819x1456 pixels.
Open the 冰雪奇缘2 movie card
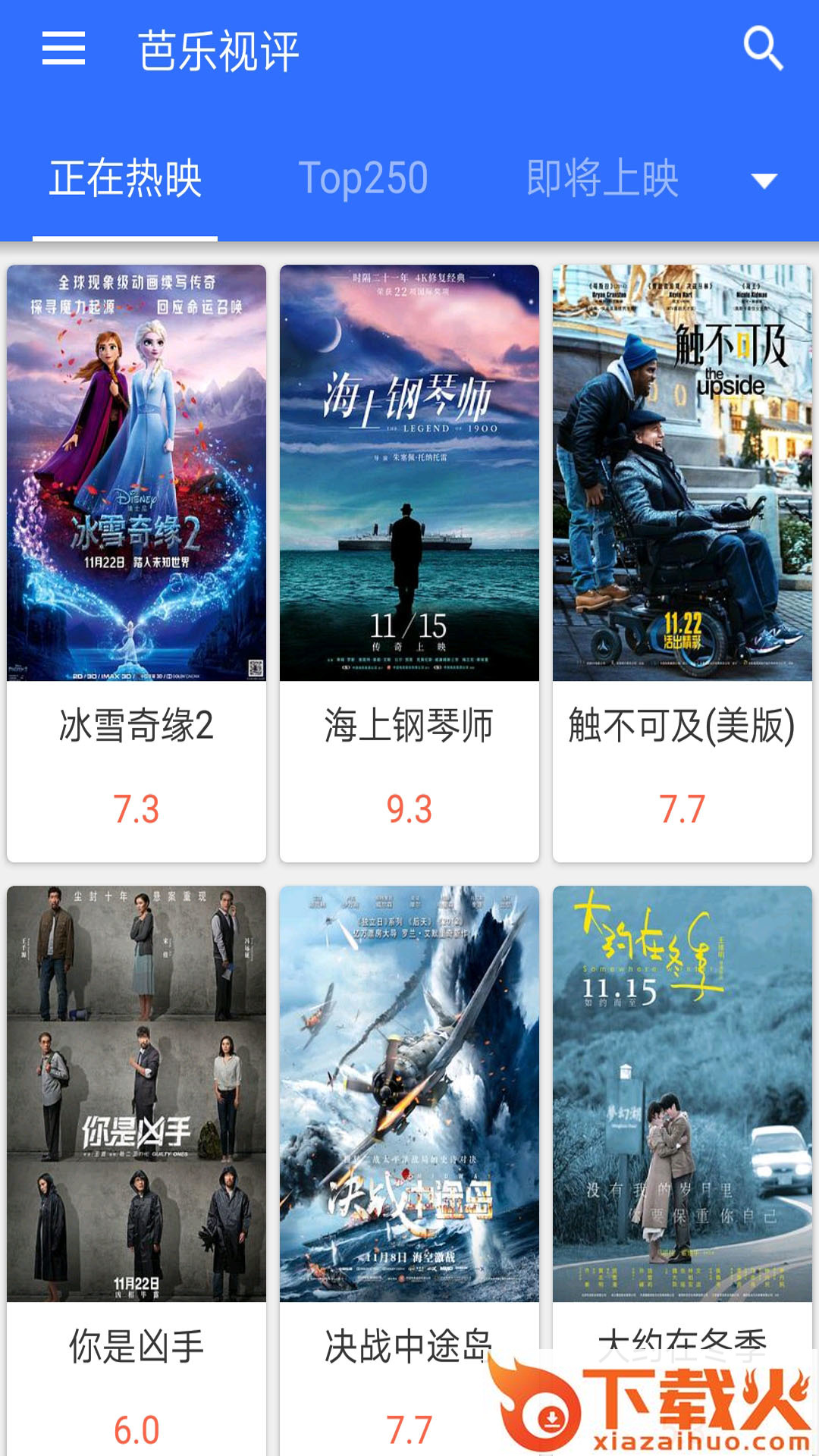(x=136, y=563)
